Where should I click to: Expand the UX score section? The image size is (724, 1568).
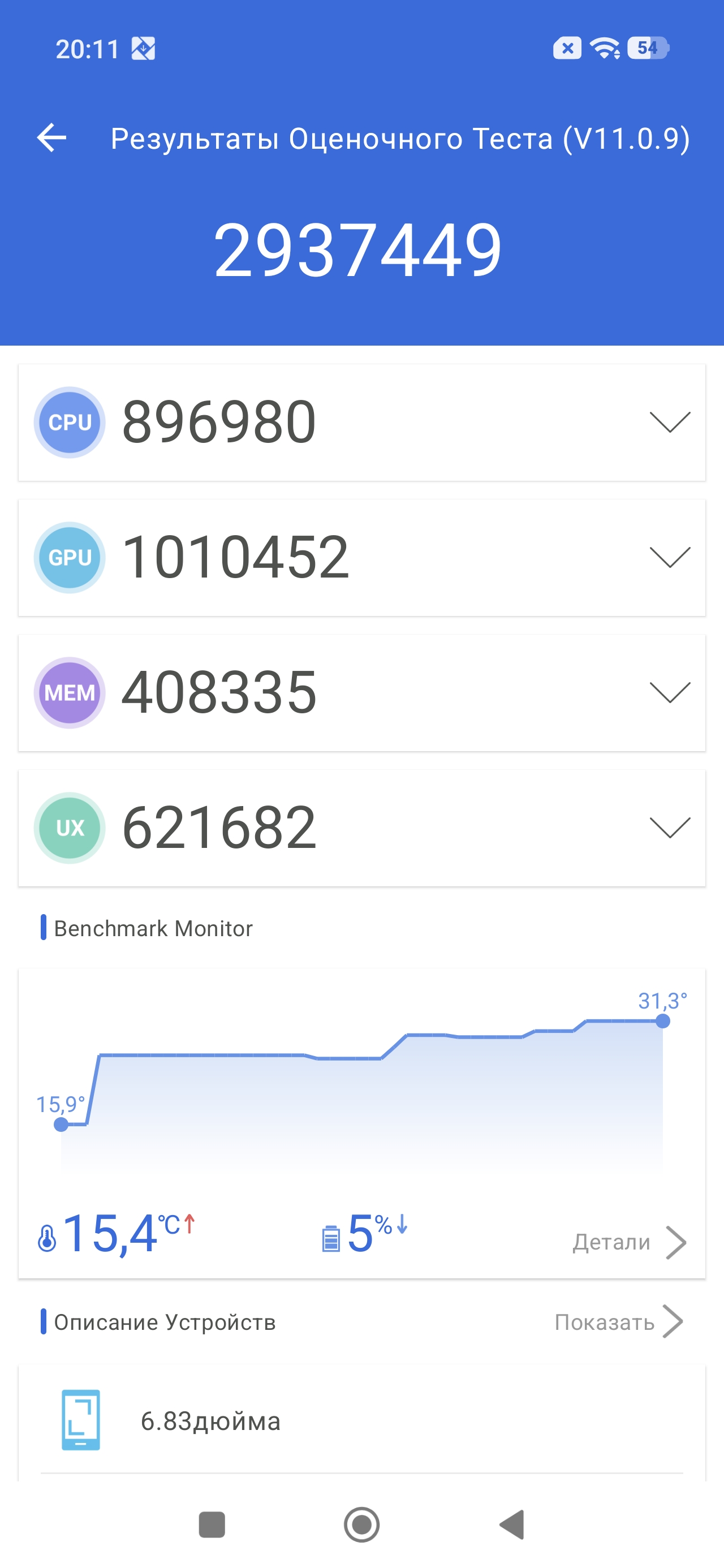pos(669,827)
